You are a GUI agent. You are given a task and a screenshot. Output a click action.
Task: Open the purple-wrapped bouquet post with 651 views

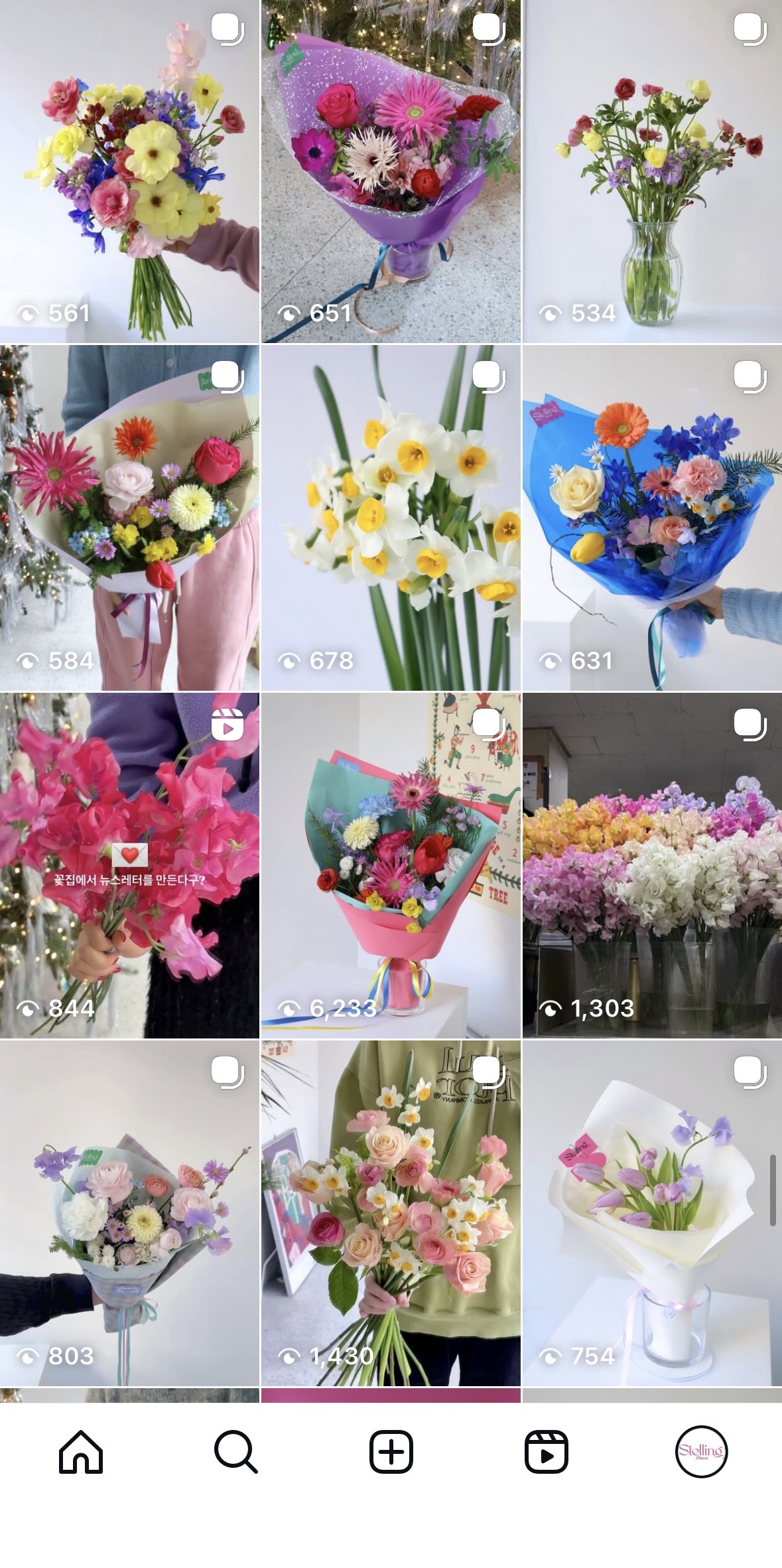pyautogui.click(x=391, y=171)
